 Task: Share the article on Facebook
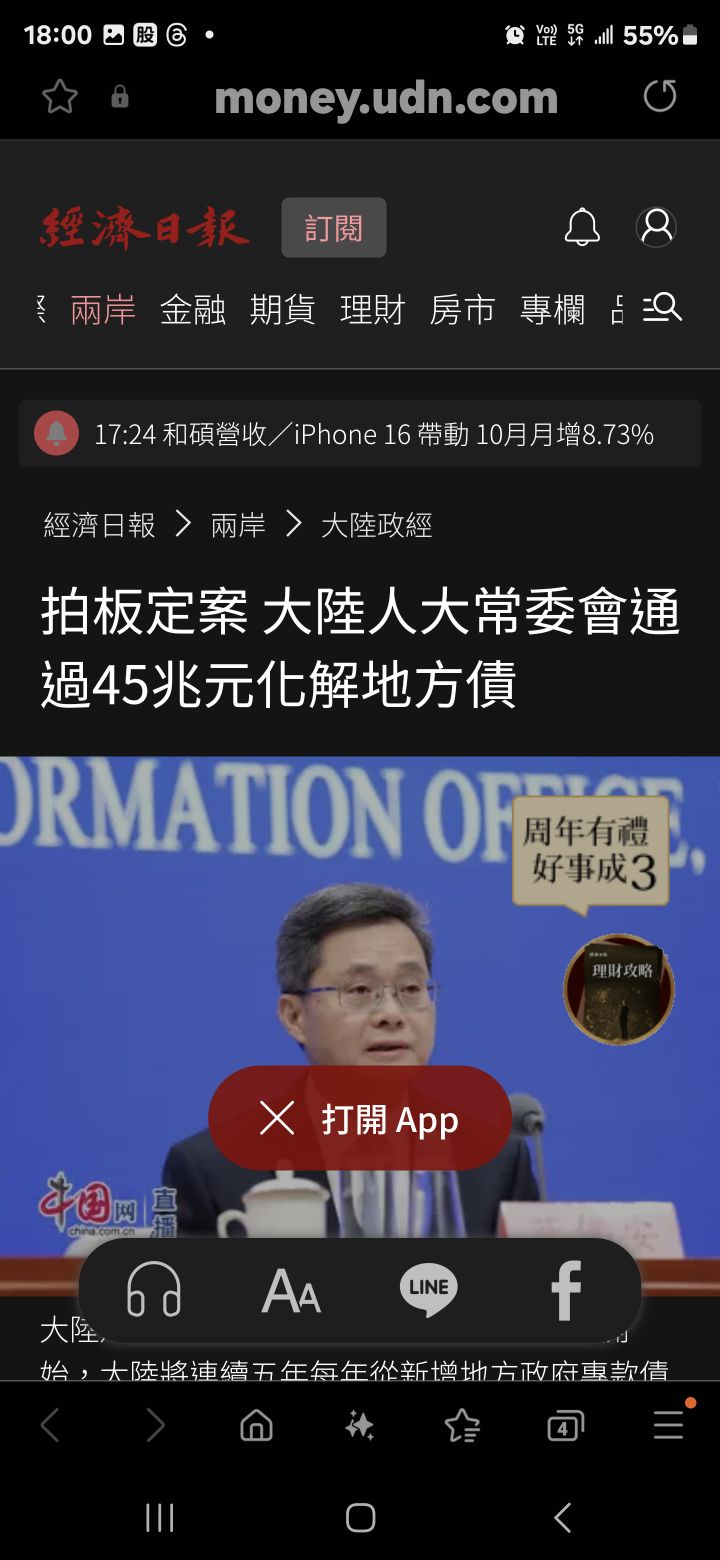coord(566,1290)
